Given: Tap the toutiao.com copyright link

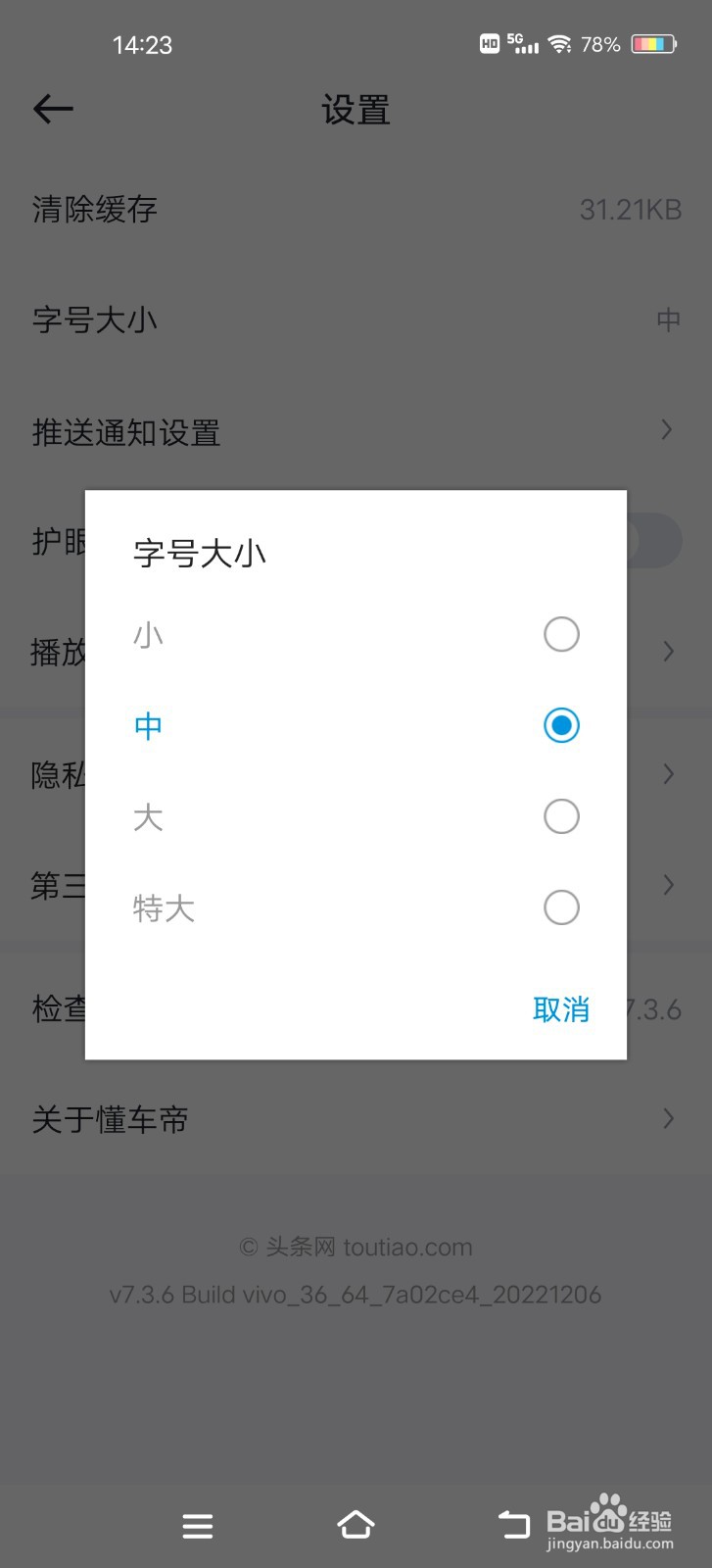Looking at the screenshot, I should (x=356, y=1247).
